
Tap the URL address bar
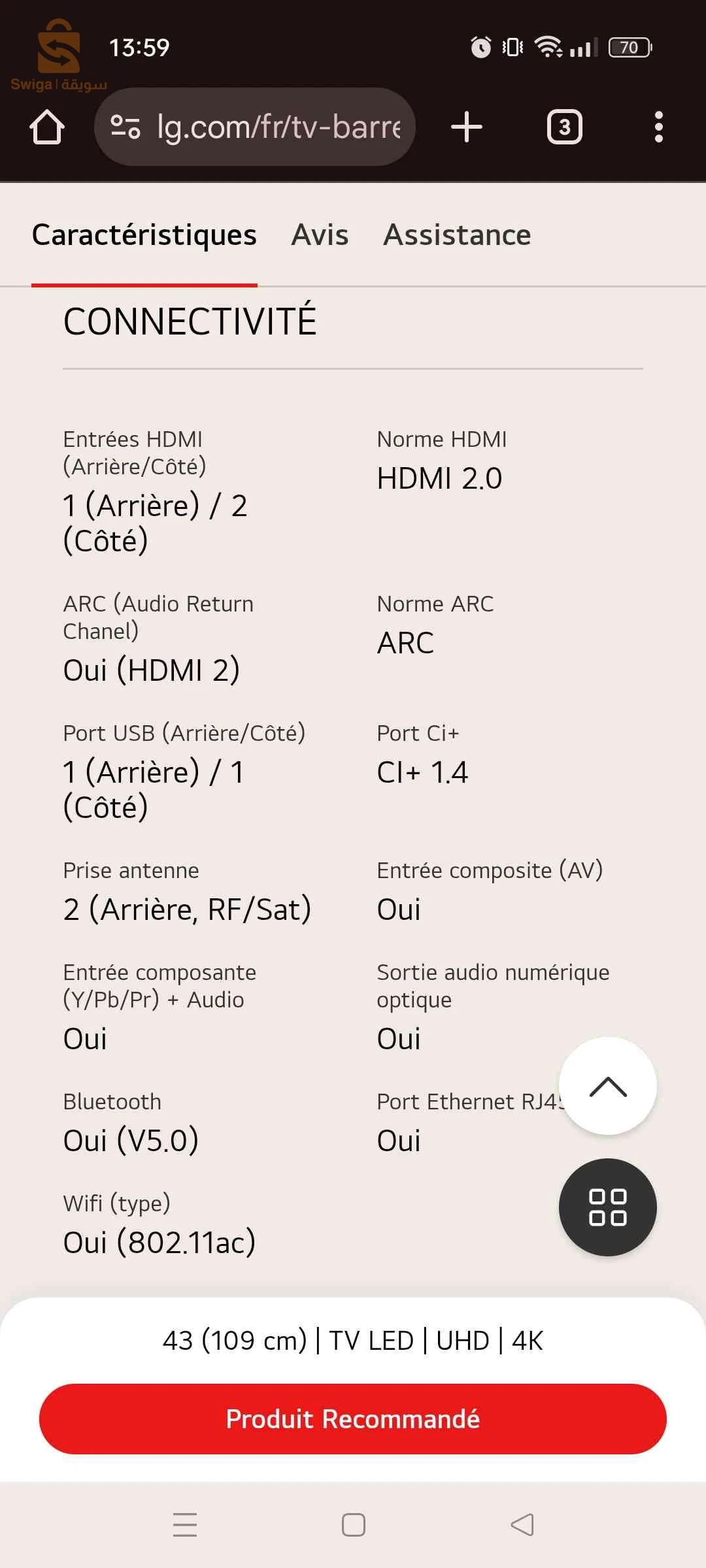tap(275, 126)
